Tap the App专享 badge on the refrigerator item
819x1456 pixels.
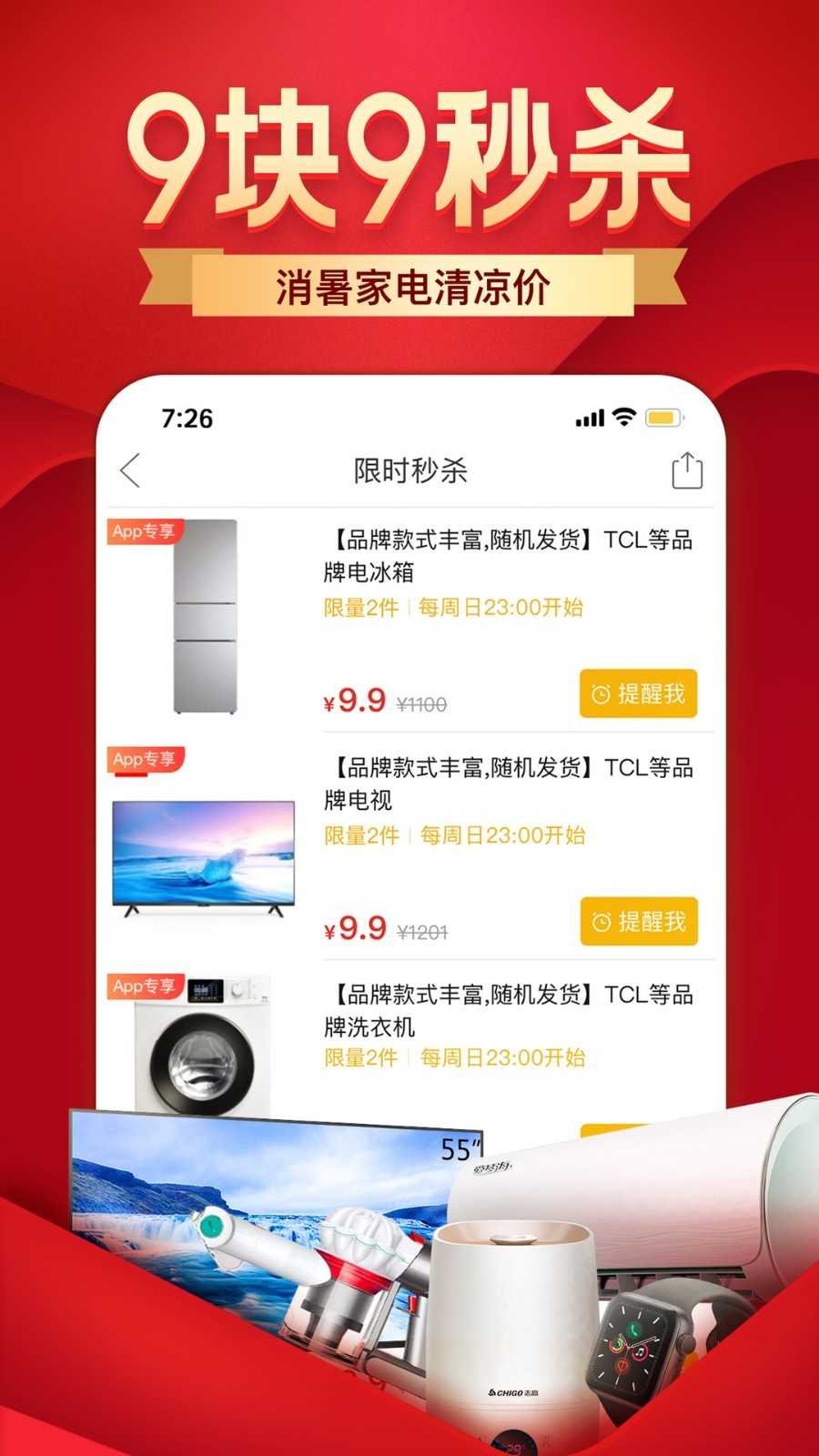point(142,532)
